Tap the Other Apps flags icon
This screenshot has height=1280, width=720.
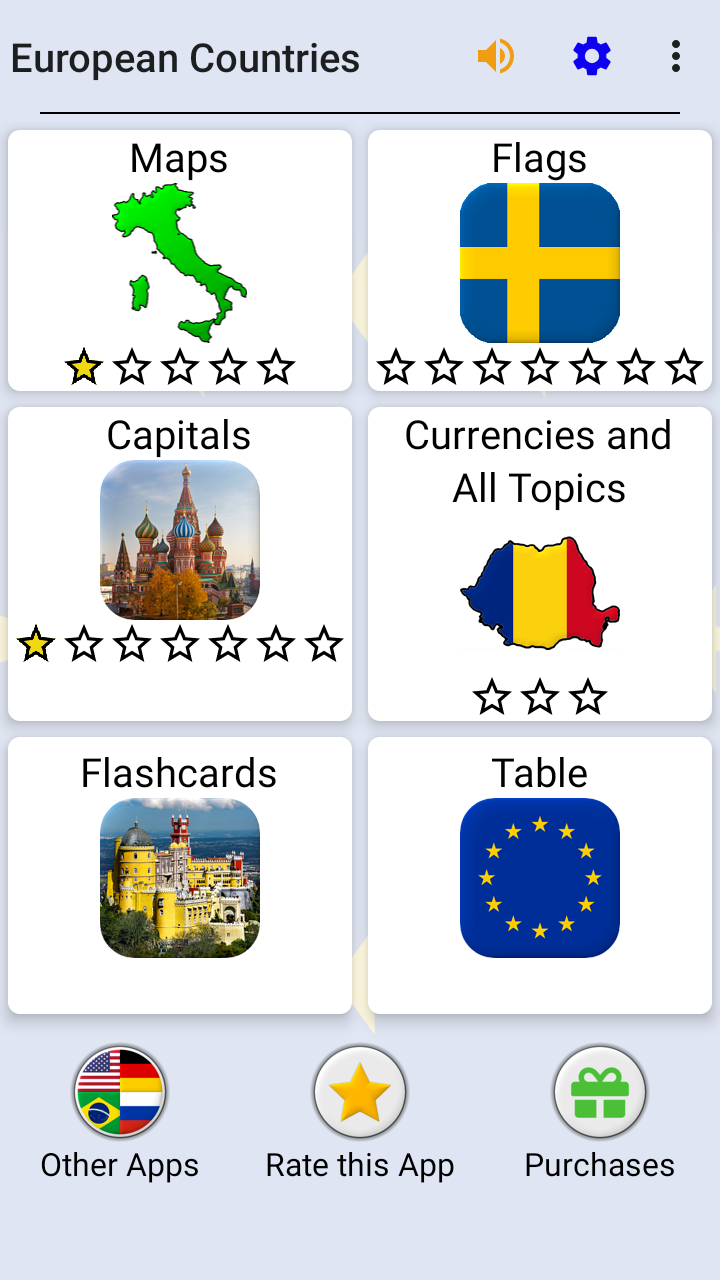119,1092
